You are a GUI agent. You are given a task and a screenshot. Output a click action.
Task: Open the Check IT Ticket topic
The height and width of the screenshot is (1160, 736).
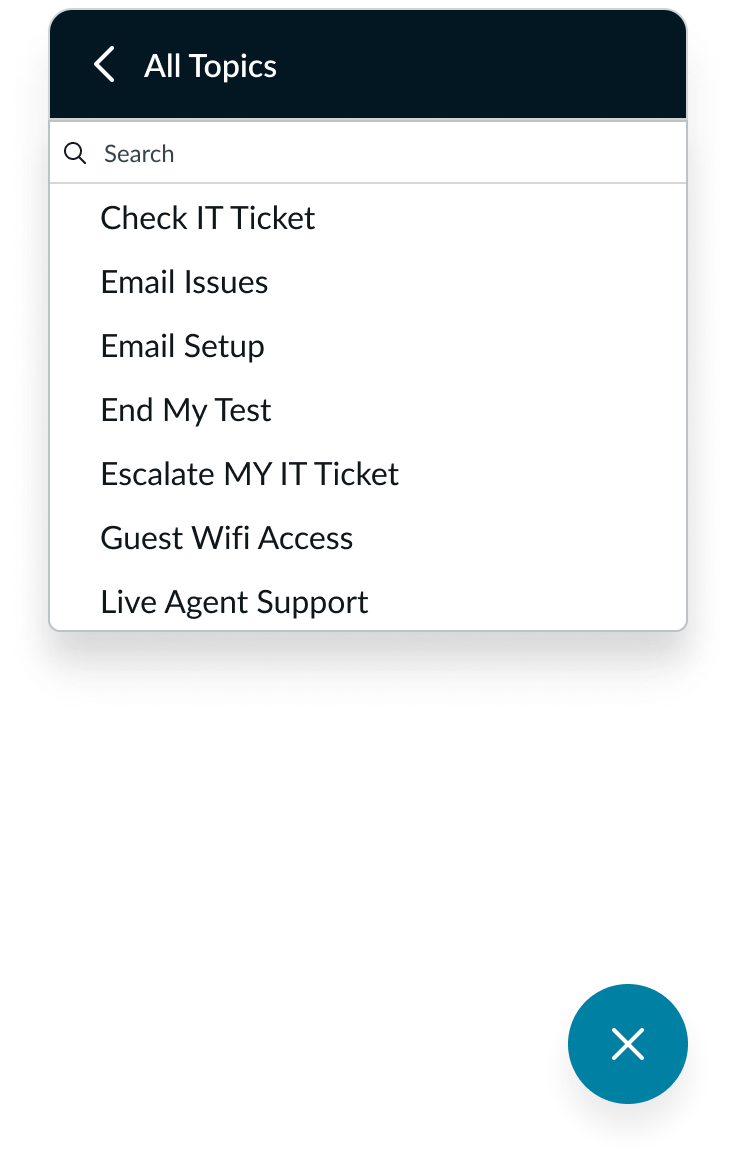point(208,218)
